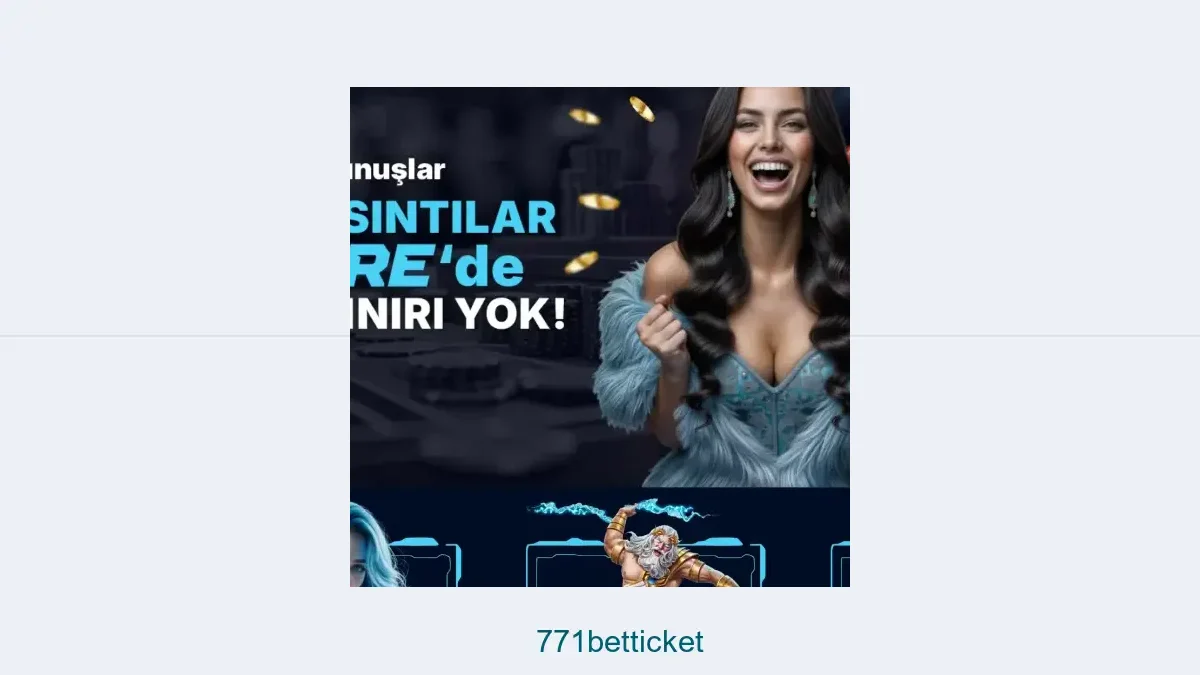Open the 771betticket link
This screenshot has width=1200, height=675.
619,641
